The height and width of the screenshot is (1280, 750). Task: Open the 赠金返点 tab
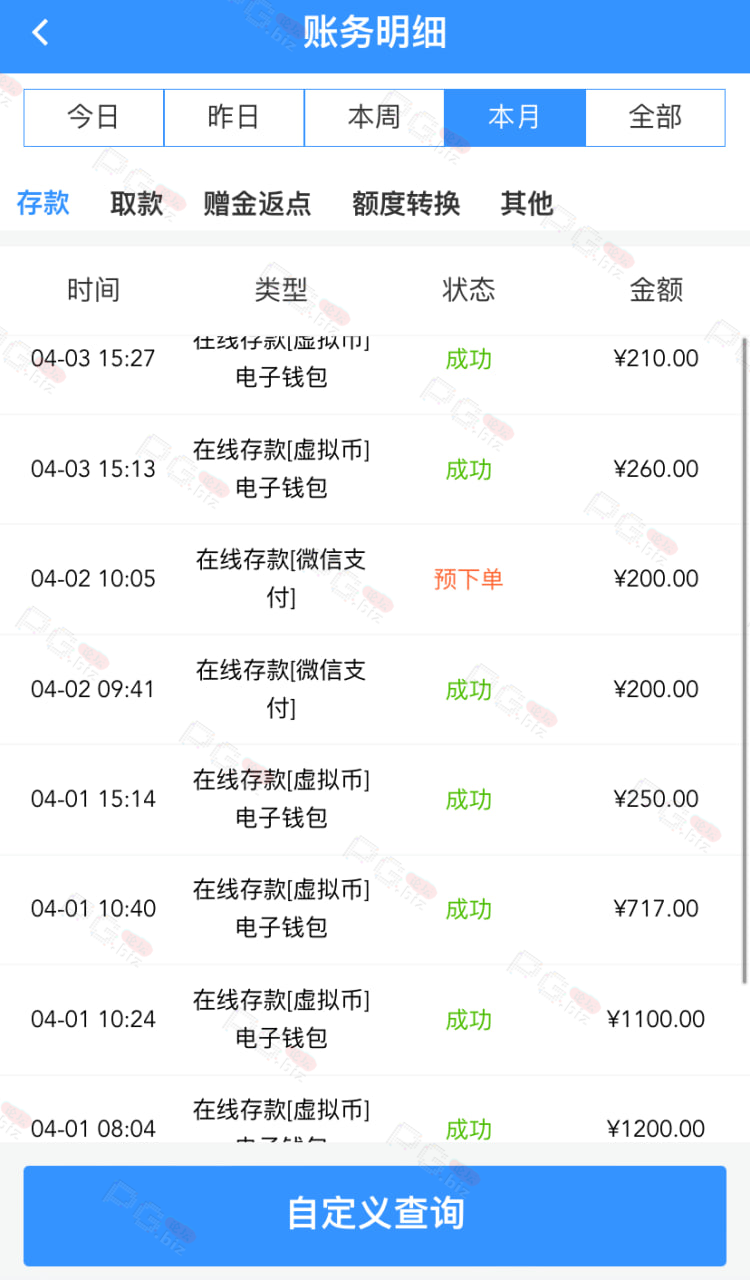pyautogui.click(x=257, y=203)
